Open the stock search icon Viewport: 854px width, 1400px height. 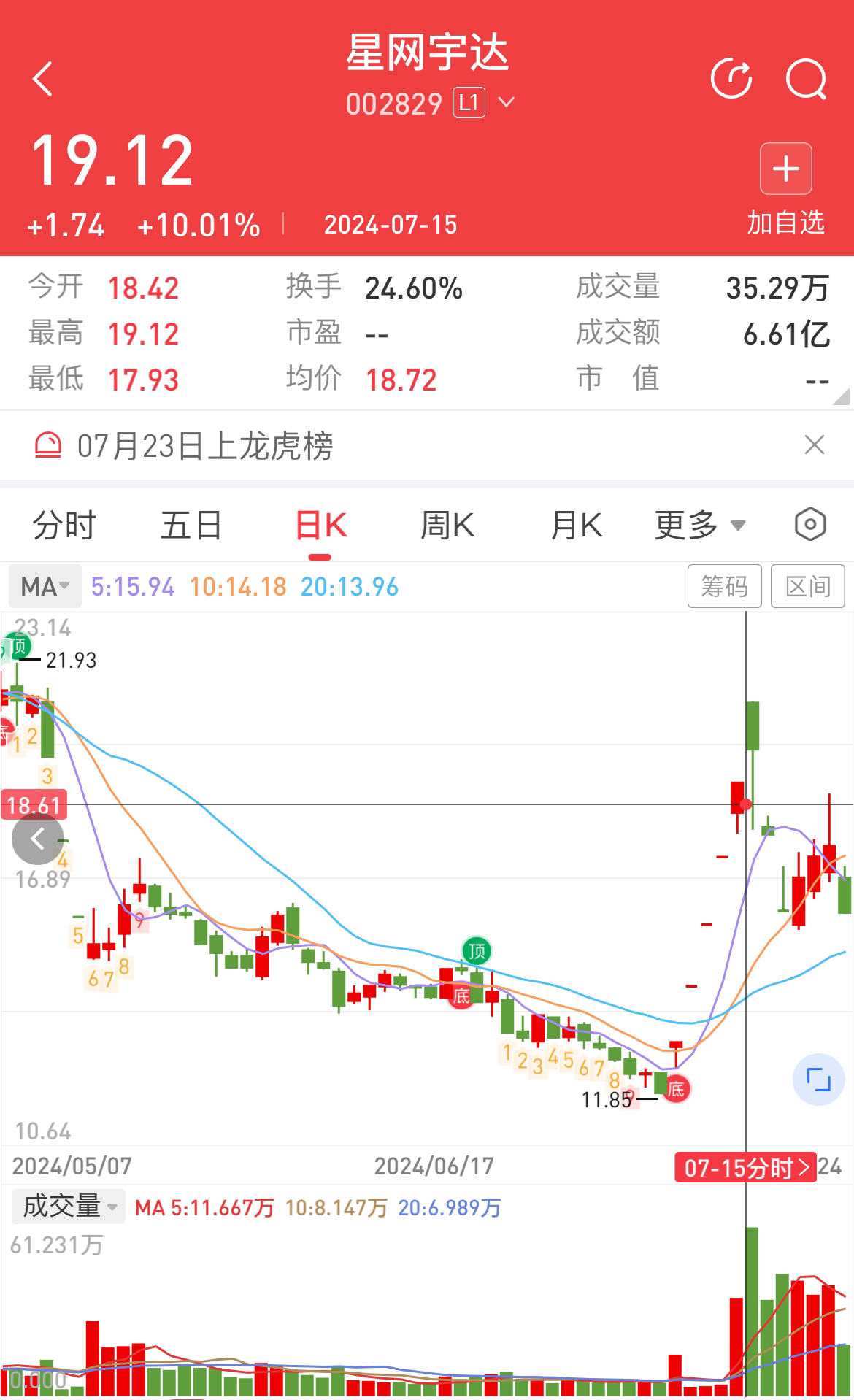pyautogui.click(x=807, y=79)
